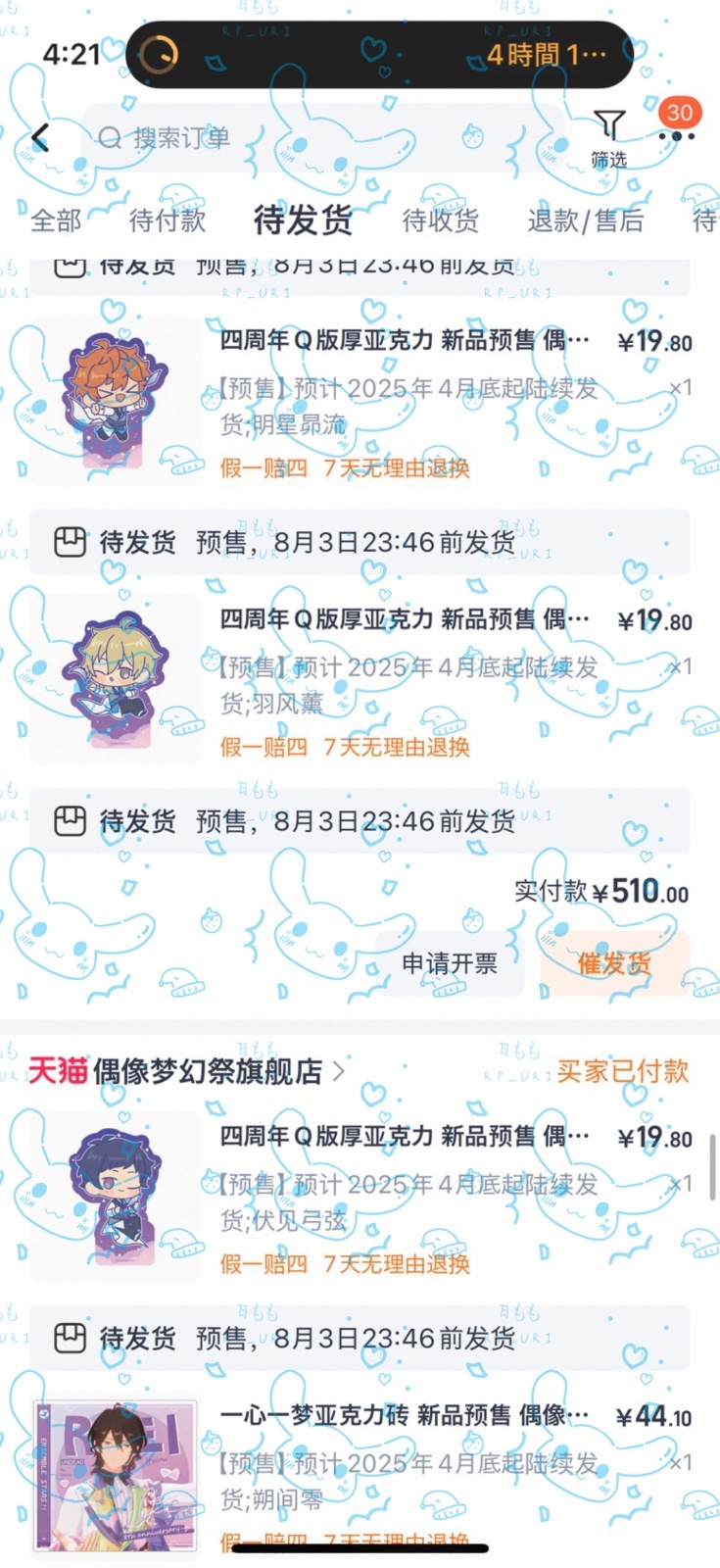Open the 伏见弓弦 acrylic order item

pyautogui.click(x=360, y=1198)
